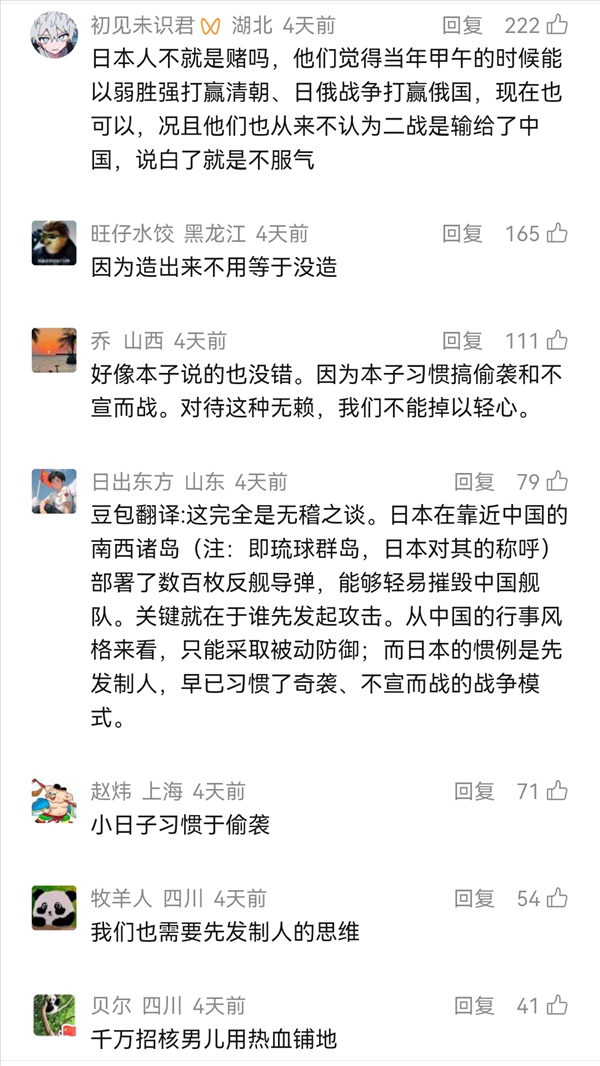The height and width of the screenshot is (1066, 600).
Task: Like the comment from 乔
Action: [x=556, y=340]
